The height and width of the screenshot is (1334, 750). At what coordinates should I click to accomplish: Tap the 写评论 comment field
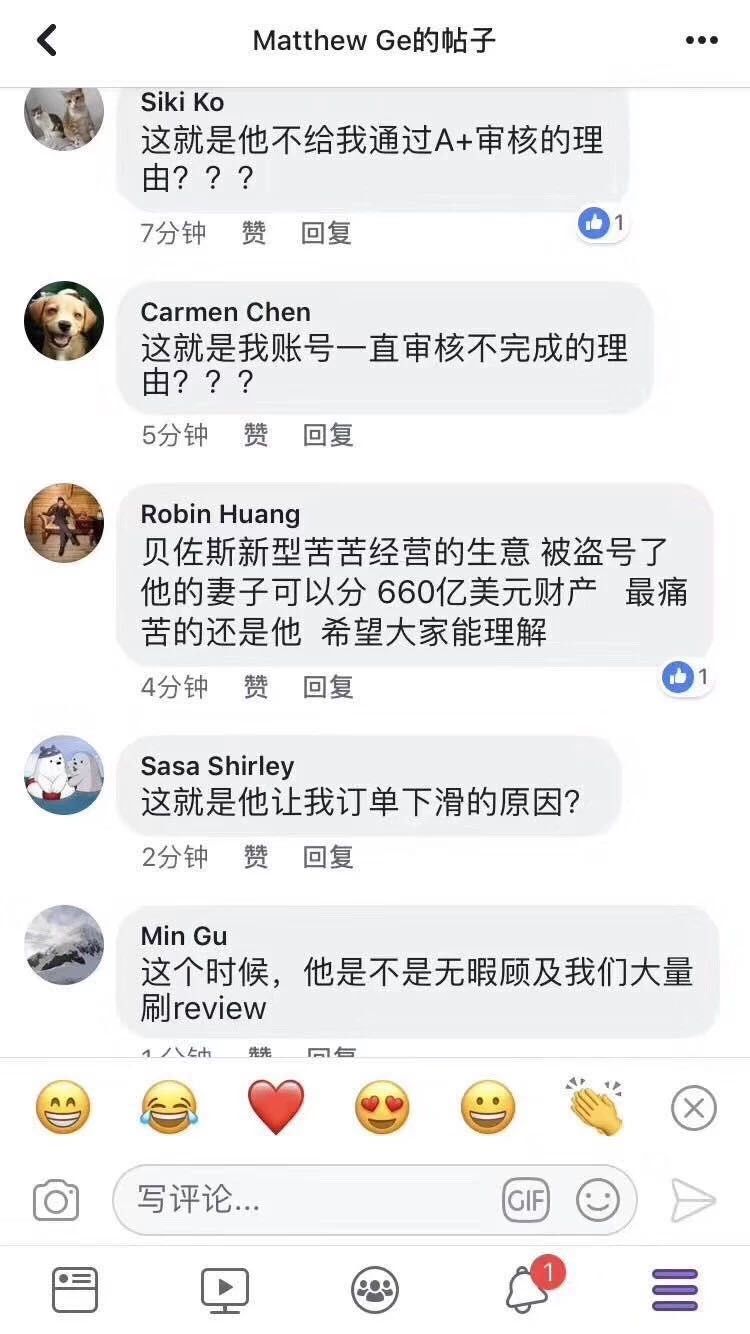click(x=300, y=1200)
